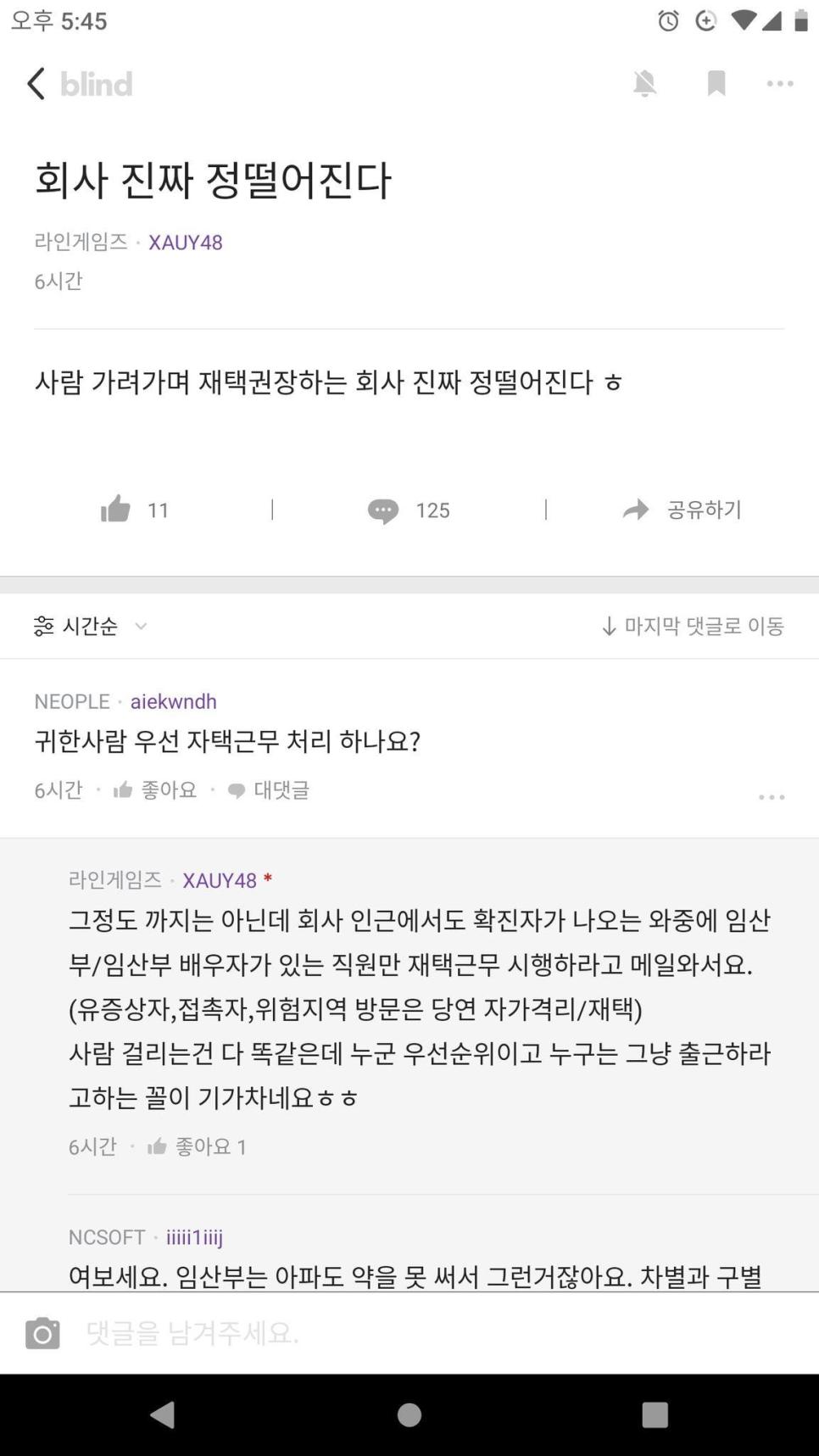Like XAUY48's reply comment
The image size is (819, 1456).
coord(196,1147)
